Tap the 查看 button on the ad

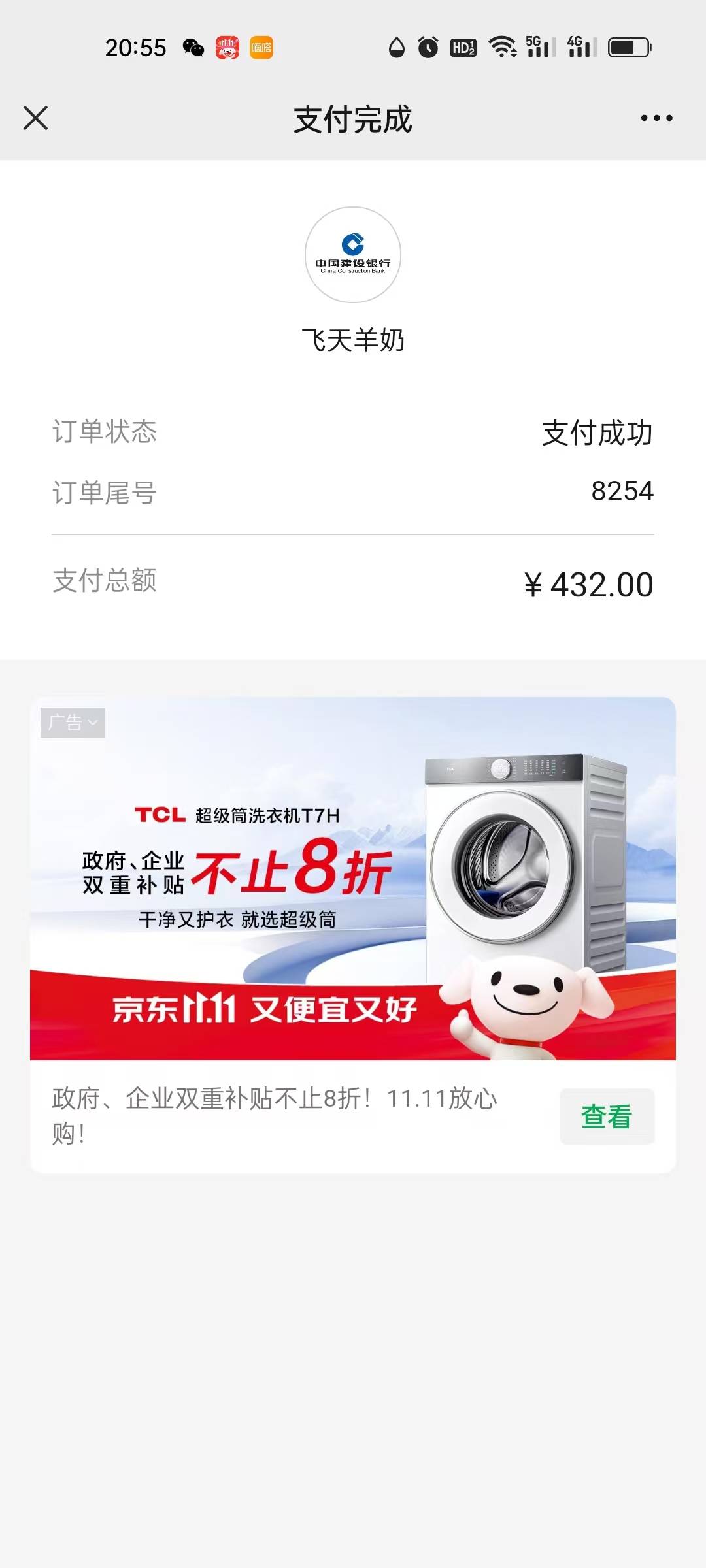click(607, 1117)
